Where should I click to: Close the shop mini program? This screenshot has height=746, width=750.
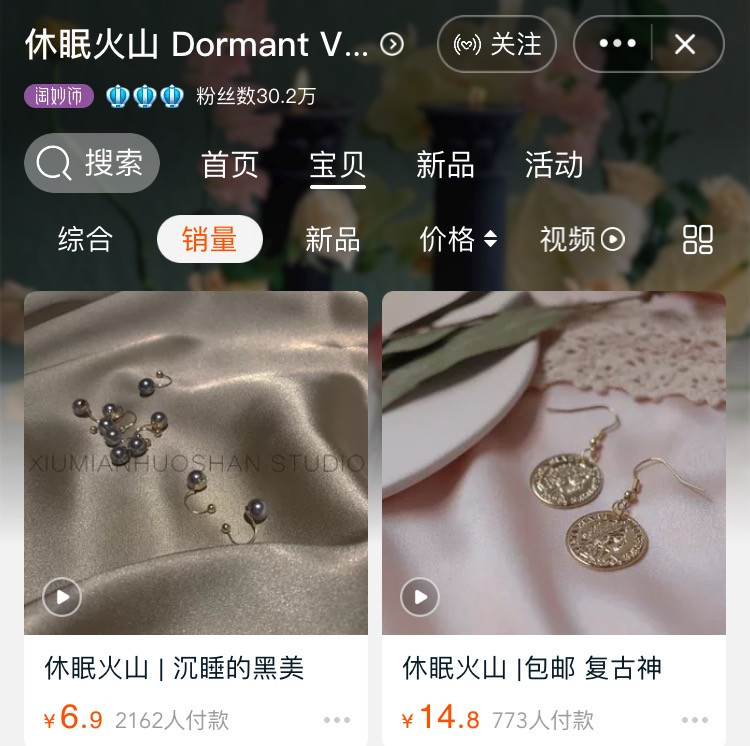[685, 44]
